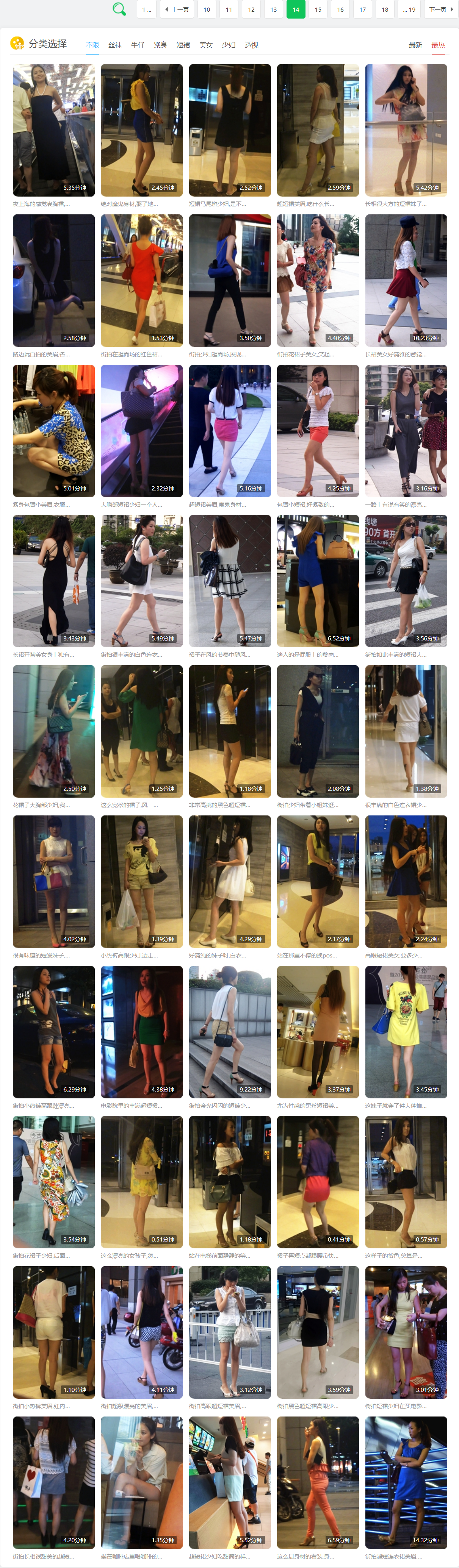Viewport: 459px width, 1568px height.
Task: Open the 10.23分钟 video tile
Action: (406, 281)
